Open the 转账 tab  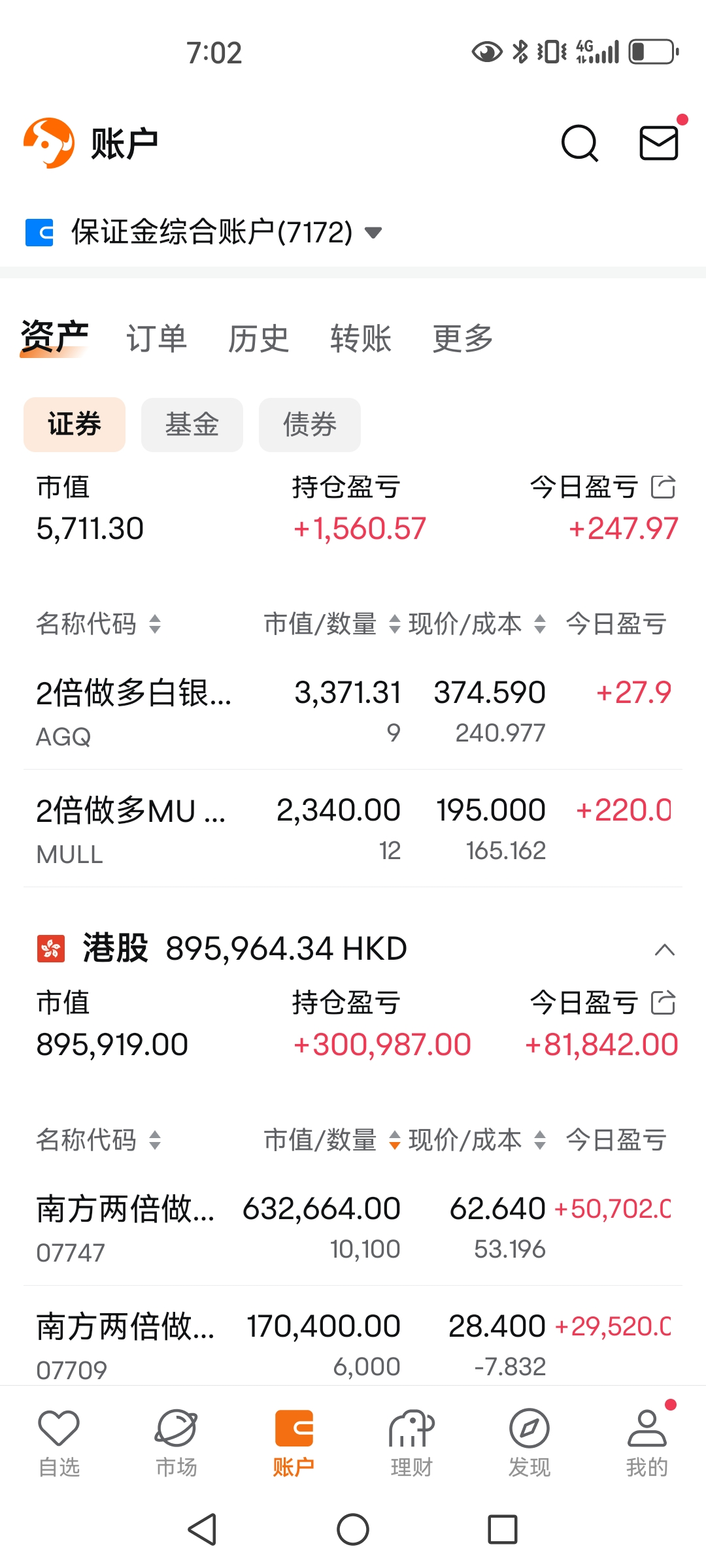(360, 338)
